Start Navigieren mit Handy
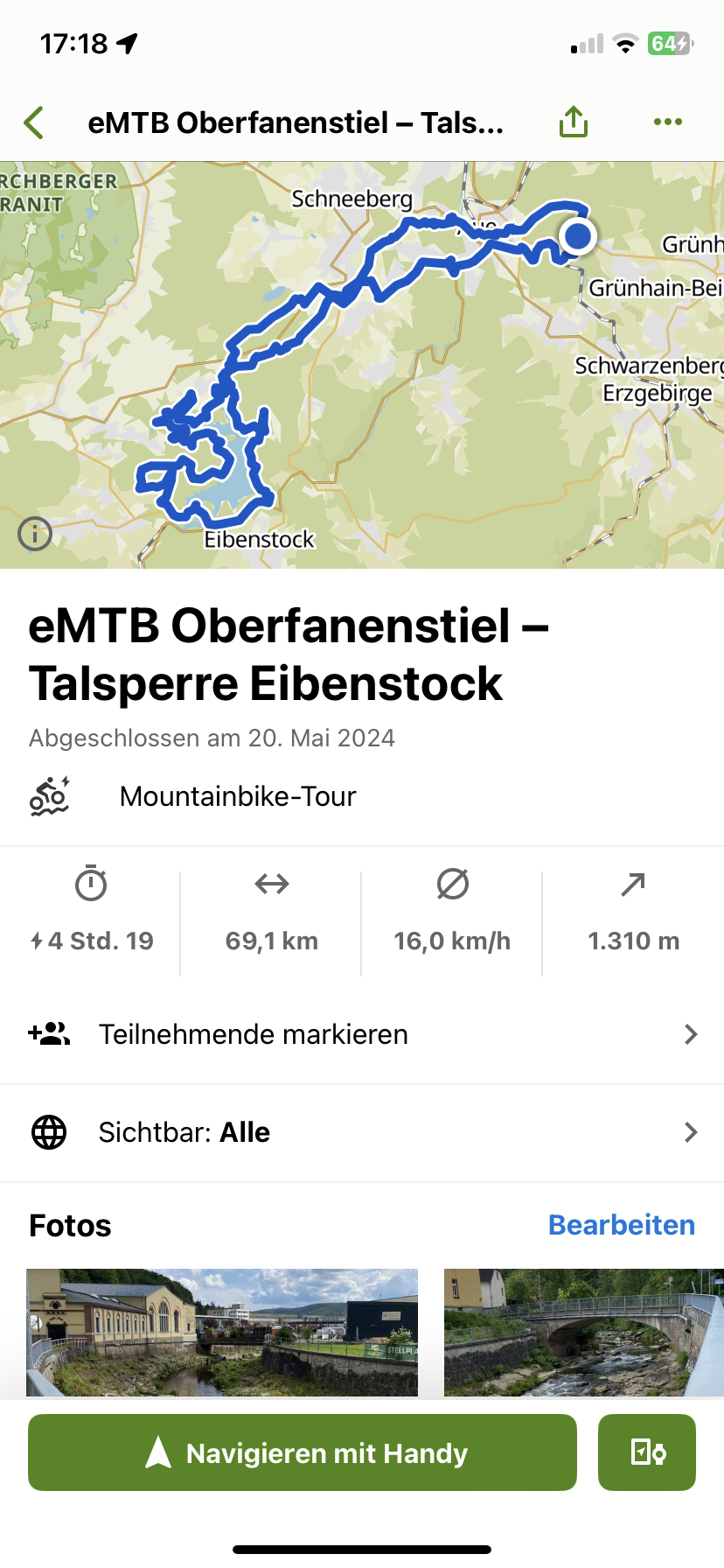 303,1452
